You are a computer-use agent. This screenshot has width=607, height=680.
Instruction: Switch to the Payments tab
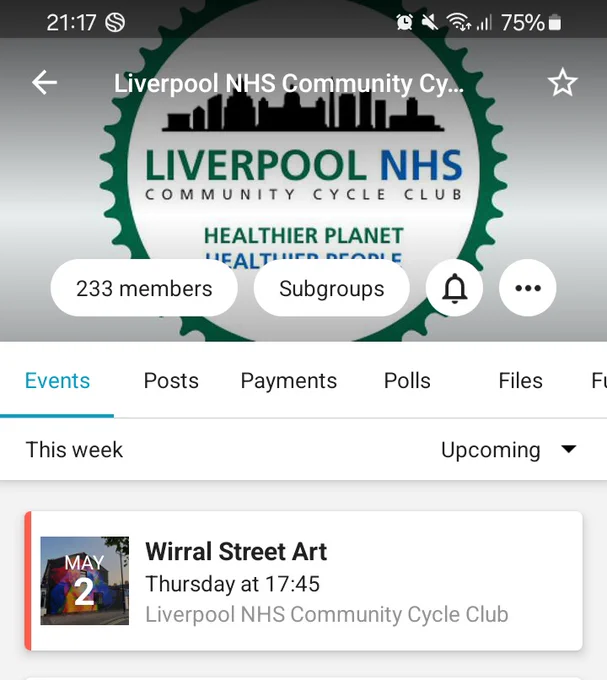[289, 381]
